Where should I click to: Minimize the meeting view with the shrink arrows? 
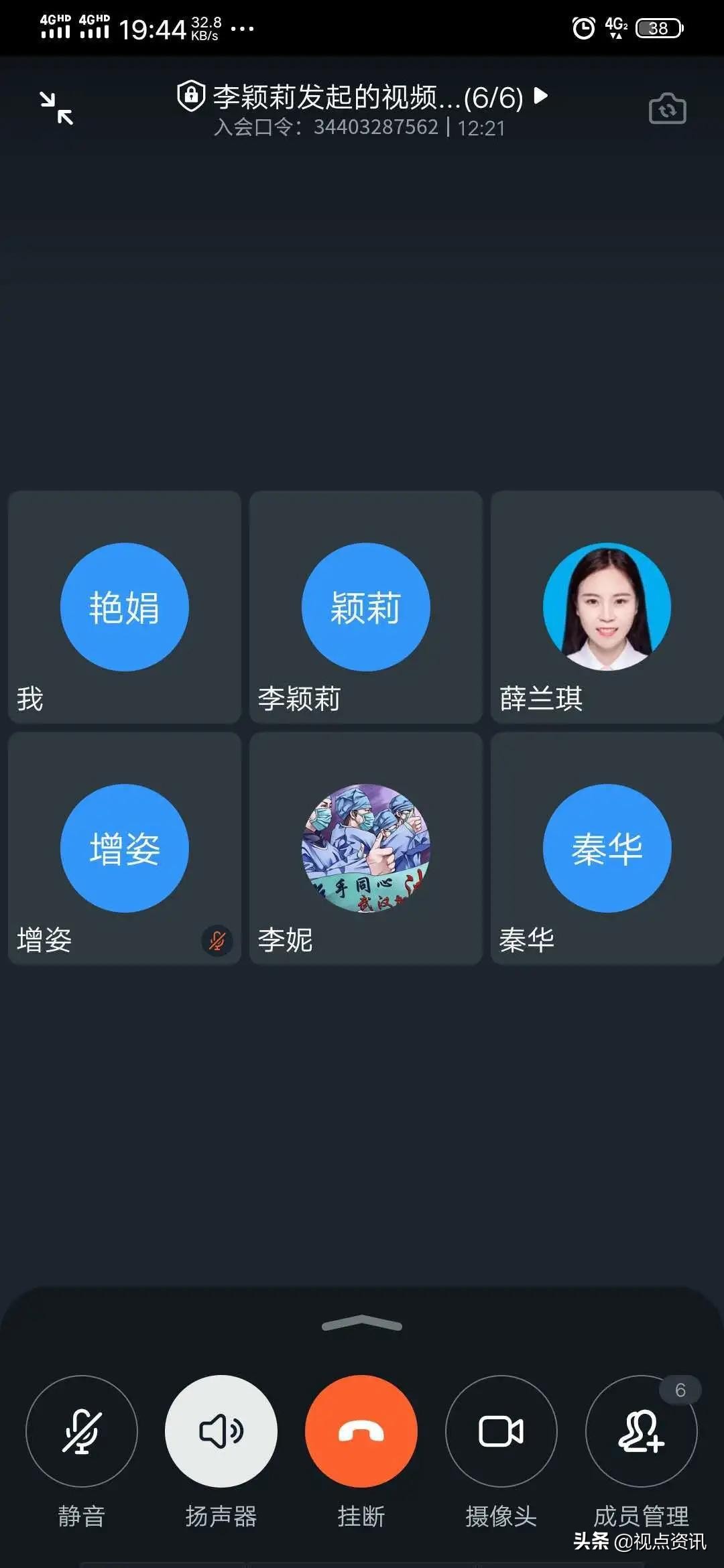pyautogui.click(x=57, y=109)
